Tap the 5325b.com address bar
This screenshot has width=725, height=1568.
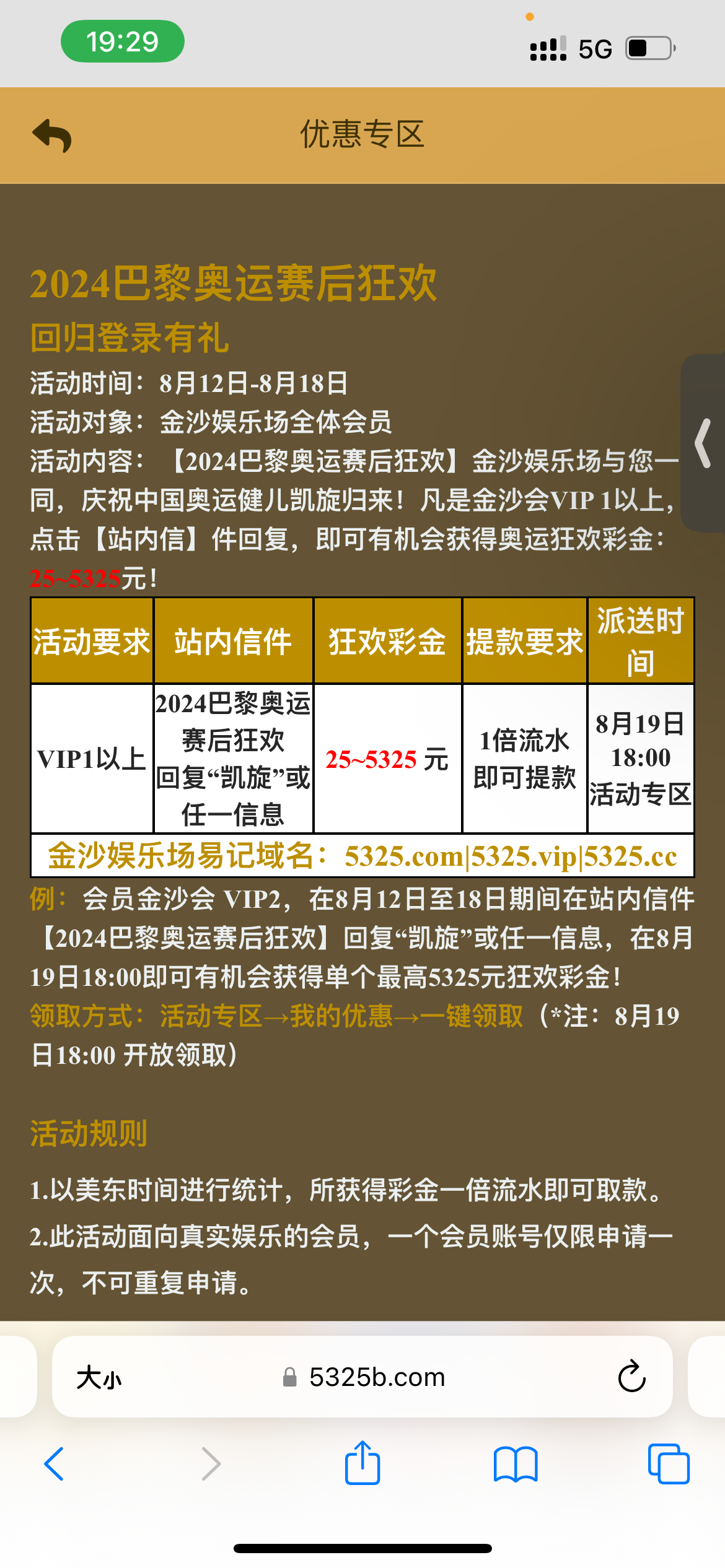click(x=376, y=1377)
